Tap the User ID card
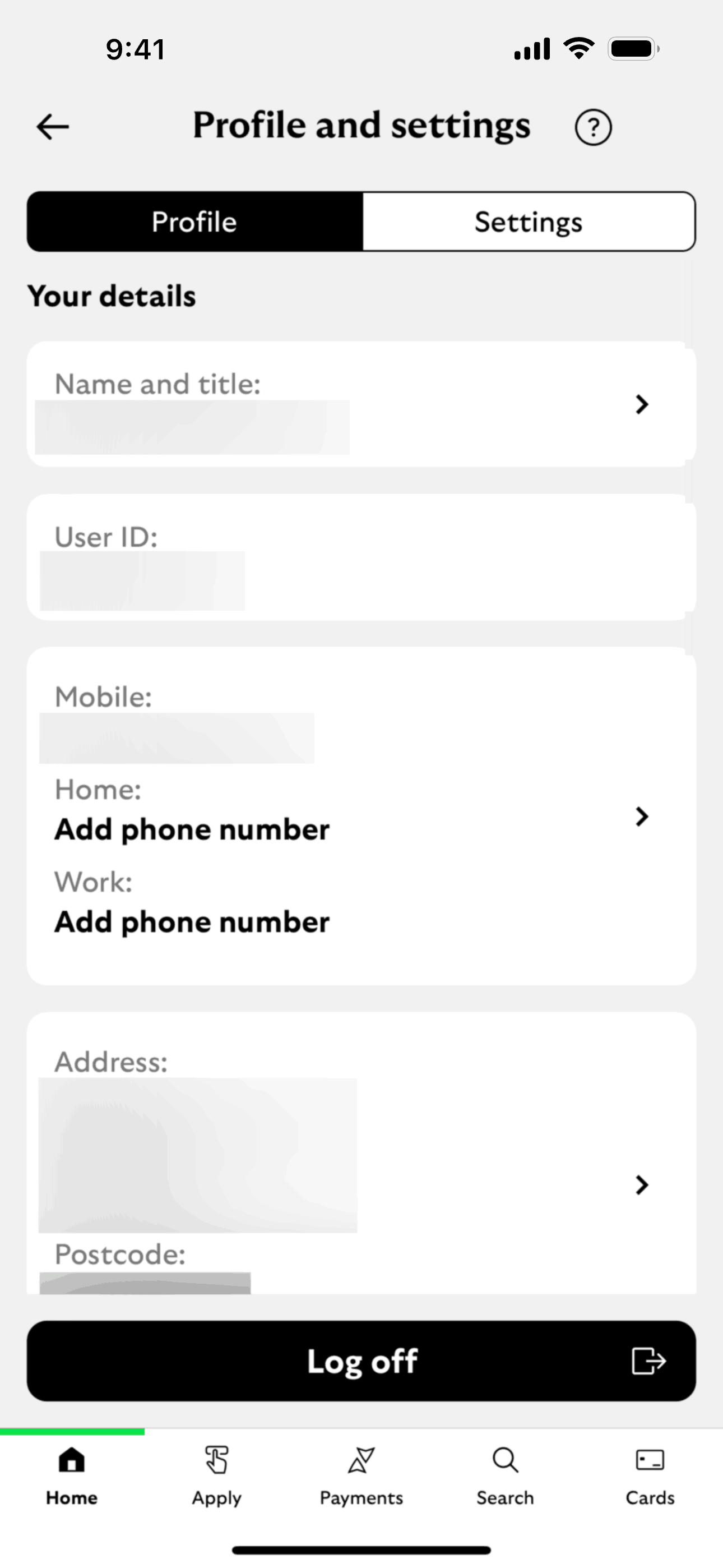The image size is (723, 1568). point(361,557)
